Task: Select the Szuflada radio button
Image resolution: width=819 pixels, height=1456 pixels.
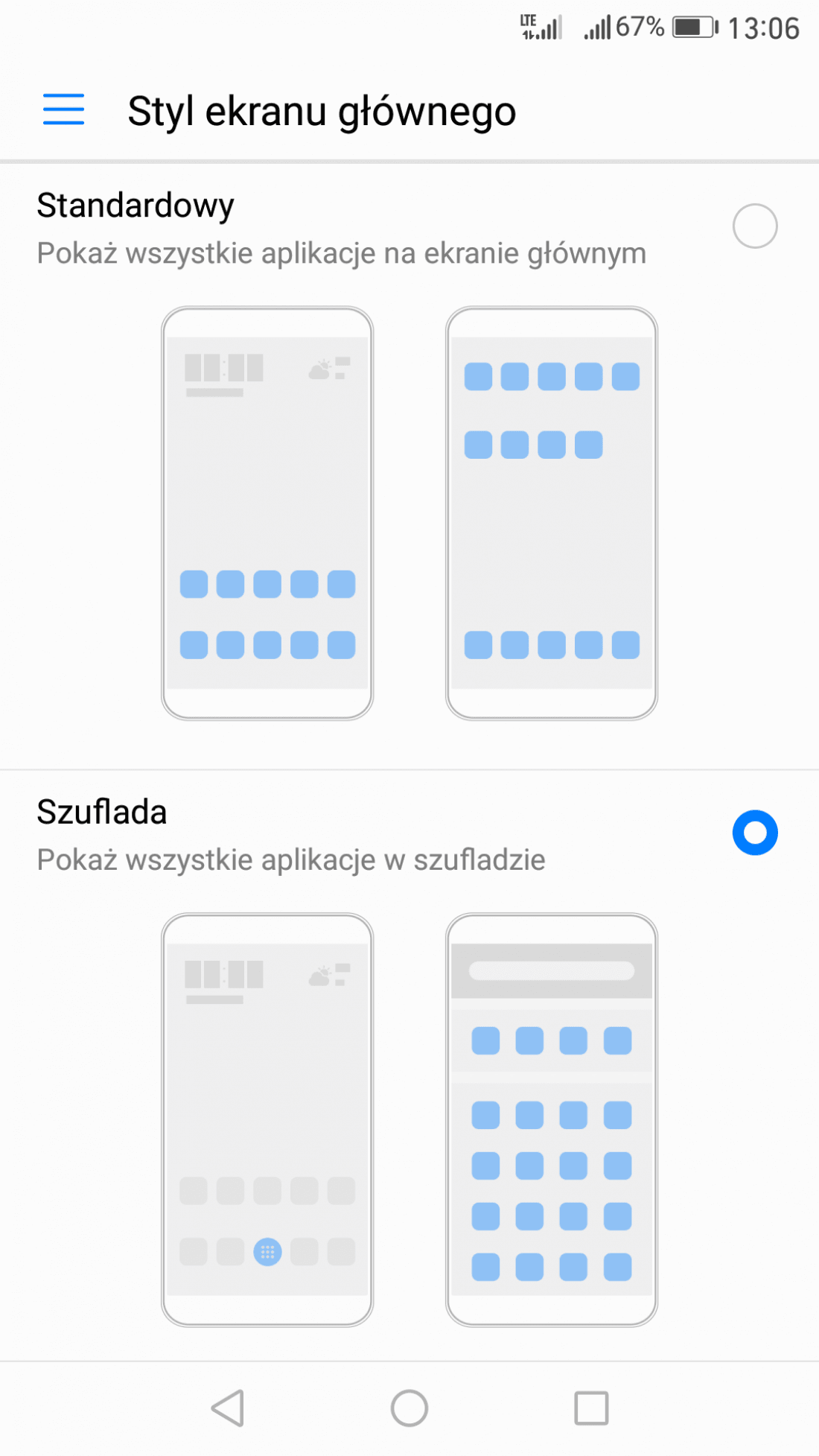Action: [755, 833]
